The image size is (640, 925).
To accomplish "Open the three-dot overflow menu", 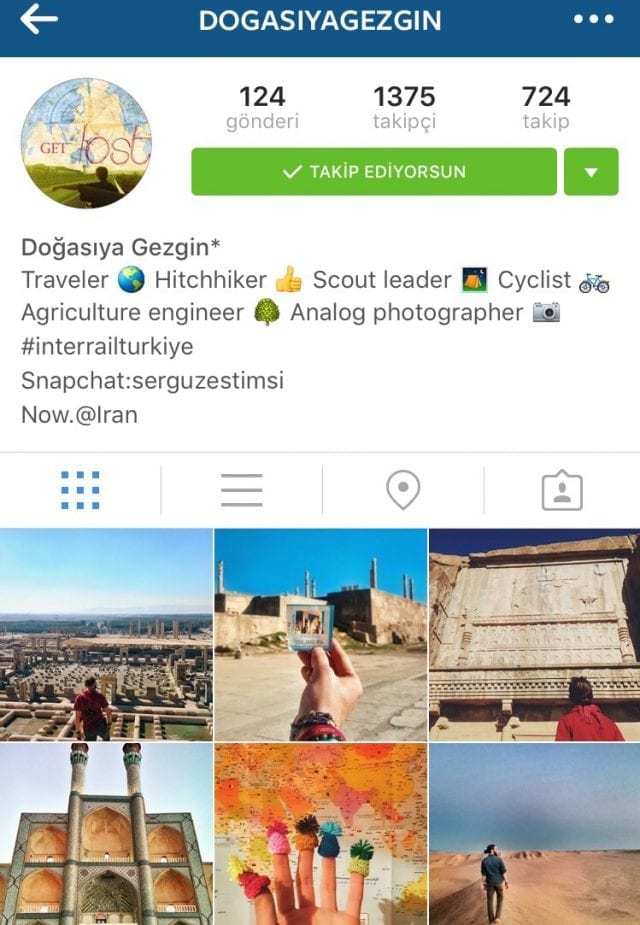I will 593,19.
